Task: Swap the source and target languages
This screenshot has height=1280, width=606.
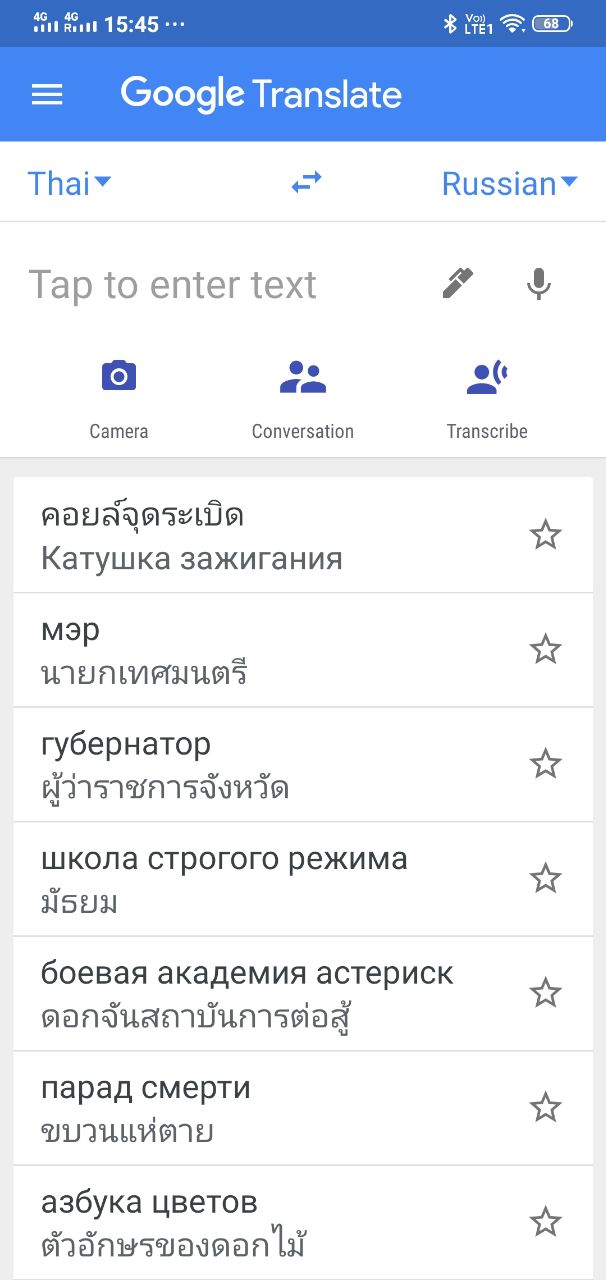Action: (306, 183)
